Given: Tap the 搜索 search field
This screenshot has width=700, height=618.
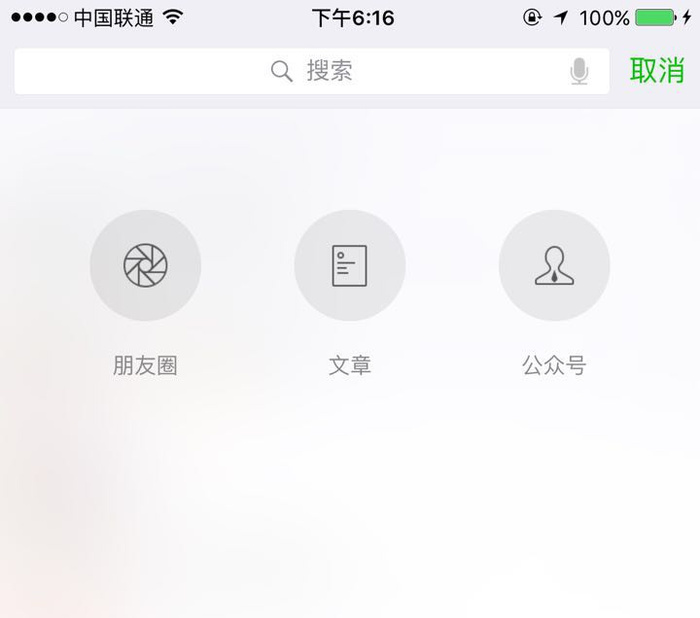Looking at the screenshot, I should 310,71.
